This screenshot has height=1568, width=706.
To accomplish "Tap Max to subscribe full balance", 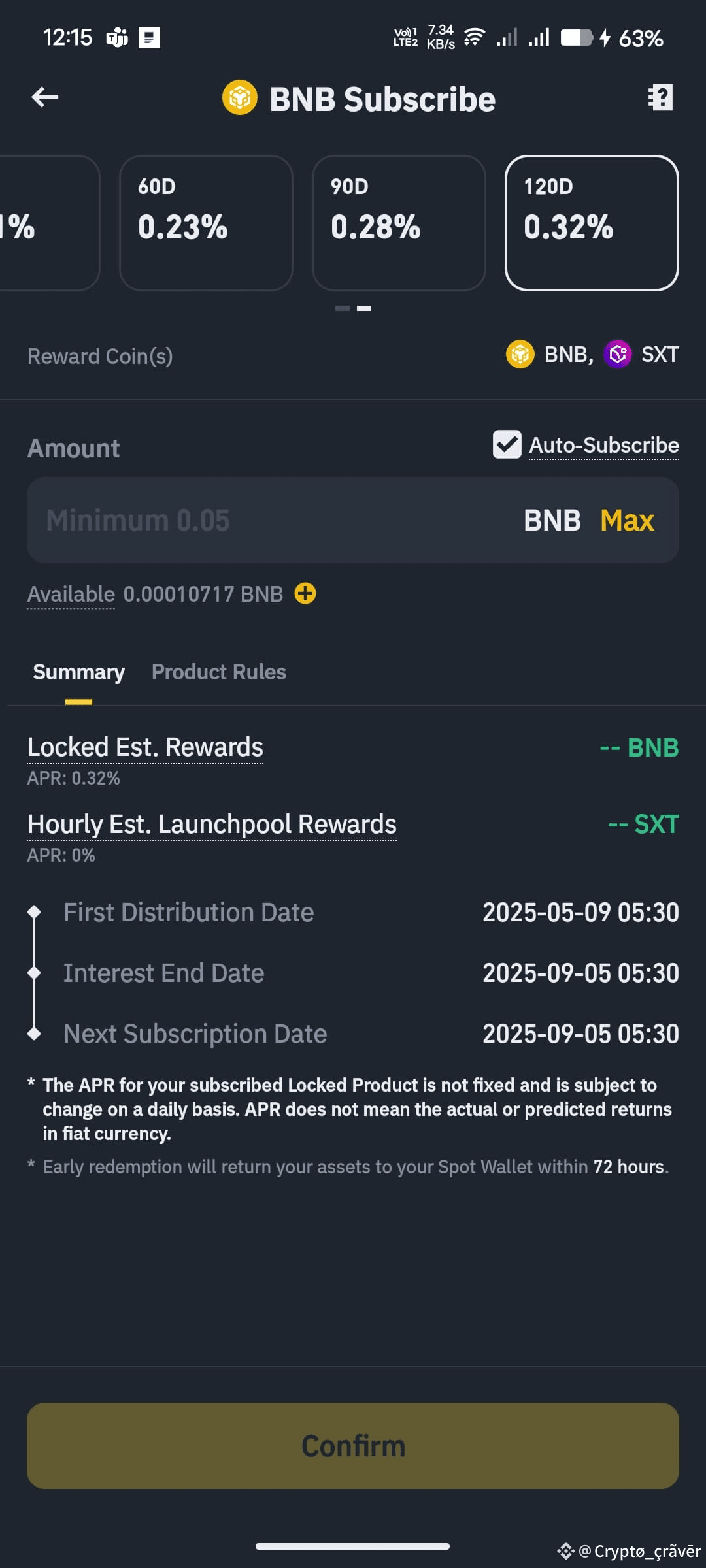I will [626, 520].
